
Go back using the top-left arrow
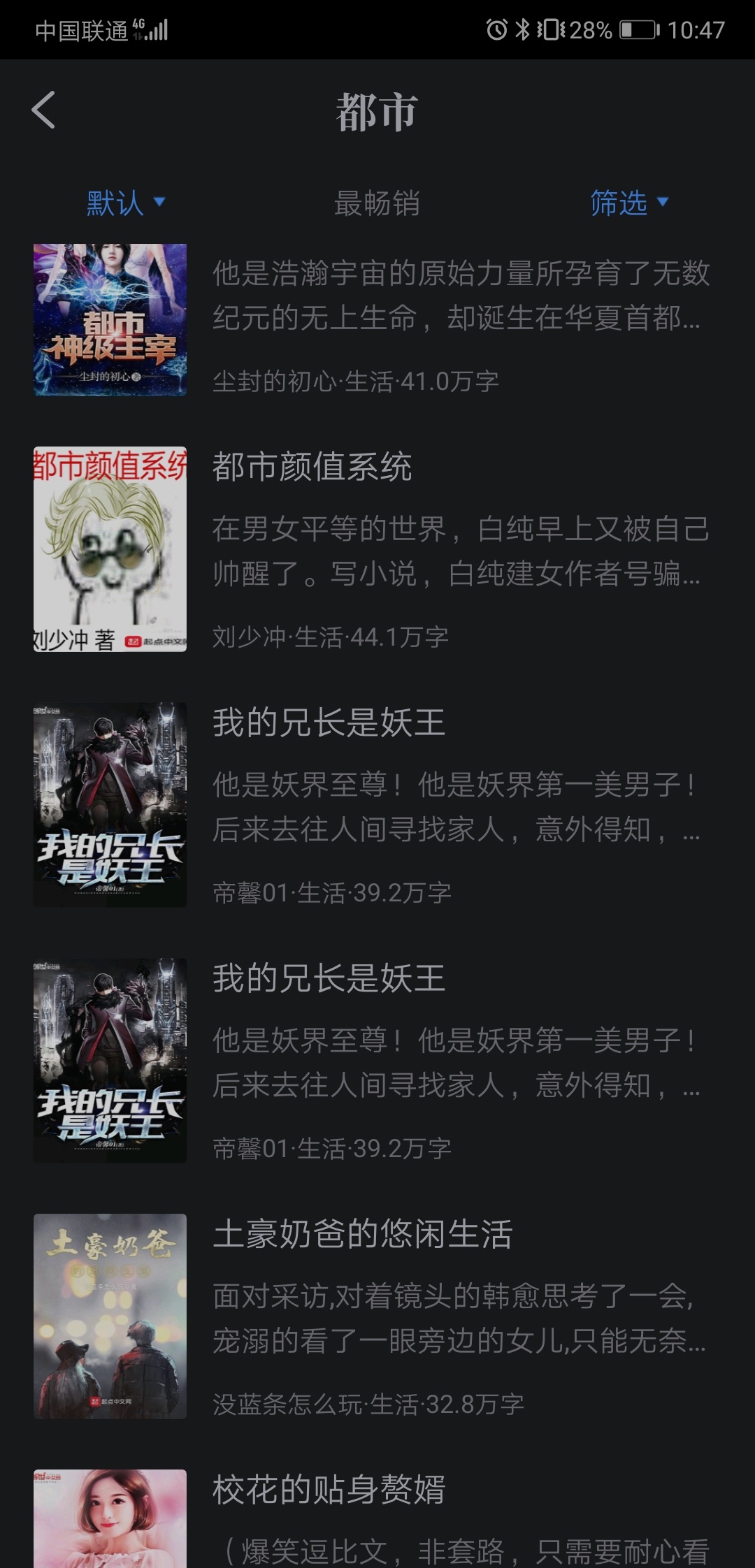(43, 110)
